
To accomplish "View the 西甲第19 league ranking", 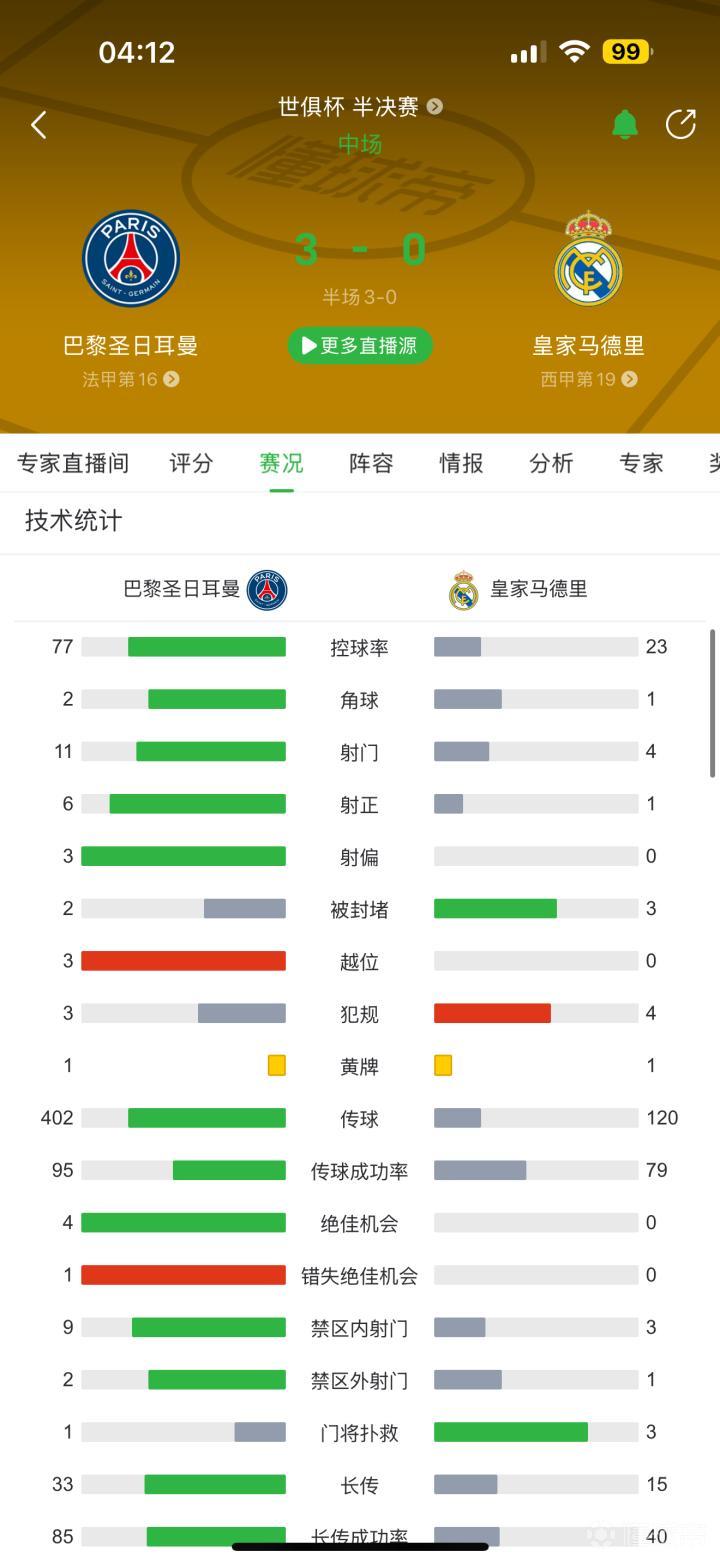I will 589,379.
